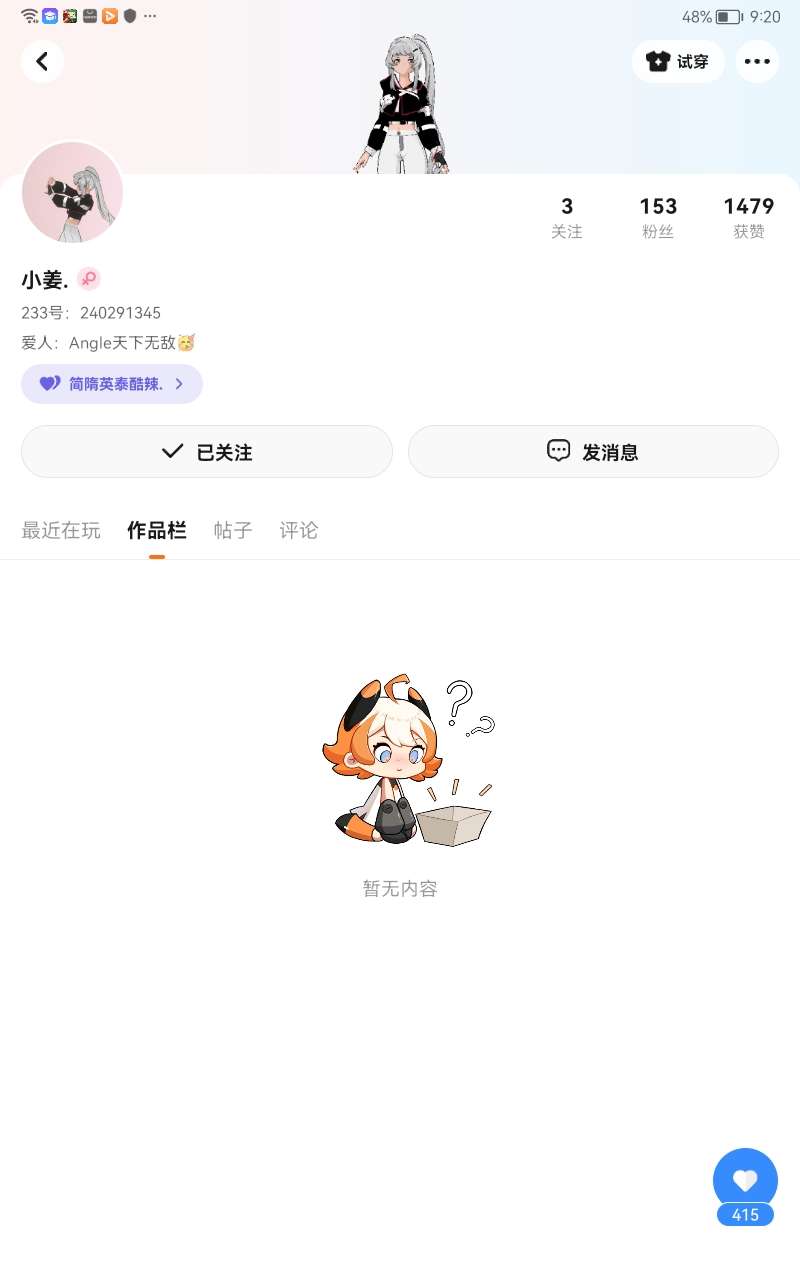
Task: Open the 评论 tab
Action: [299, 530]
